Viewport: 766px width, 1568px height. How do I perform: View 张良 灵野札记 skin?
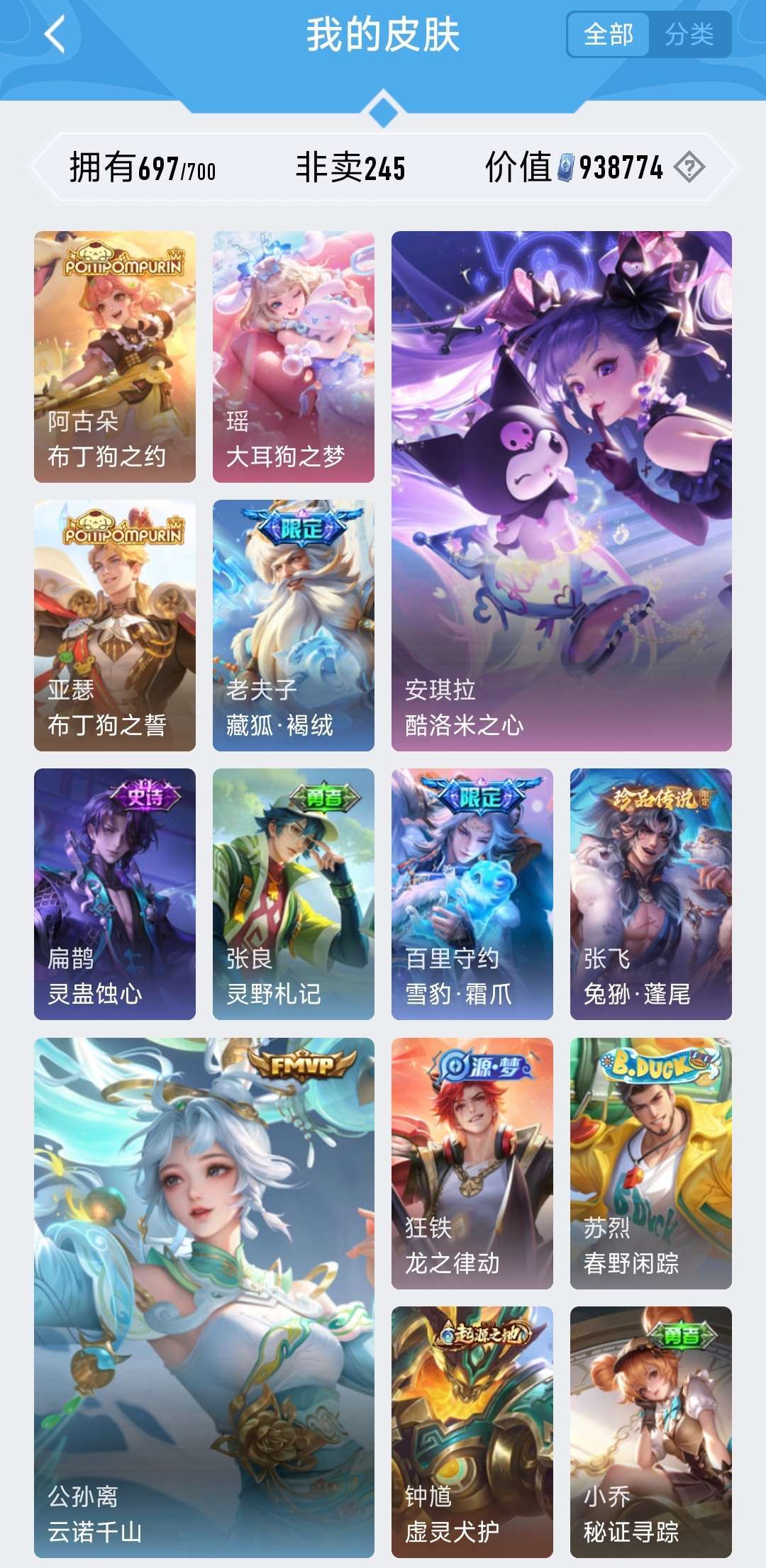pos(294,894)
